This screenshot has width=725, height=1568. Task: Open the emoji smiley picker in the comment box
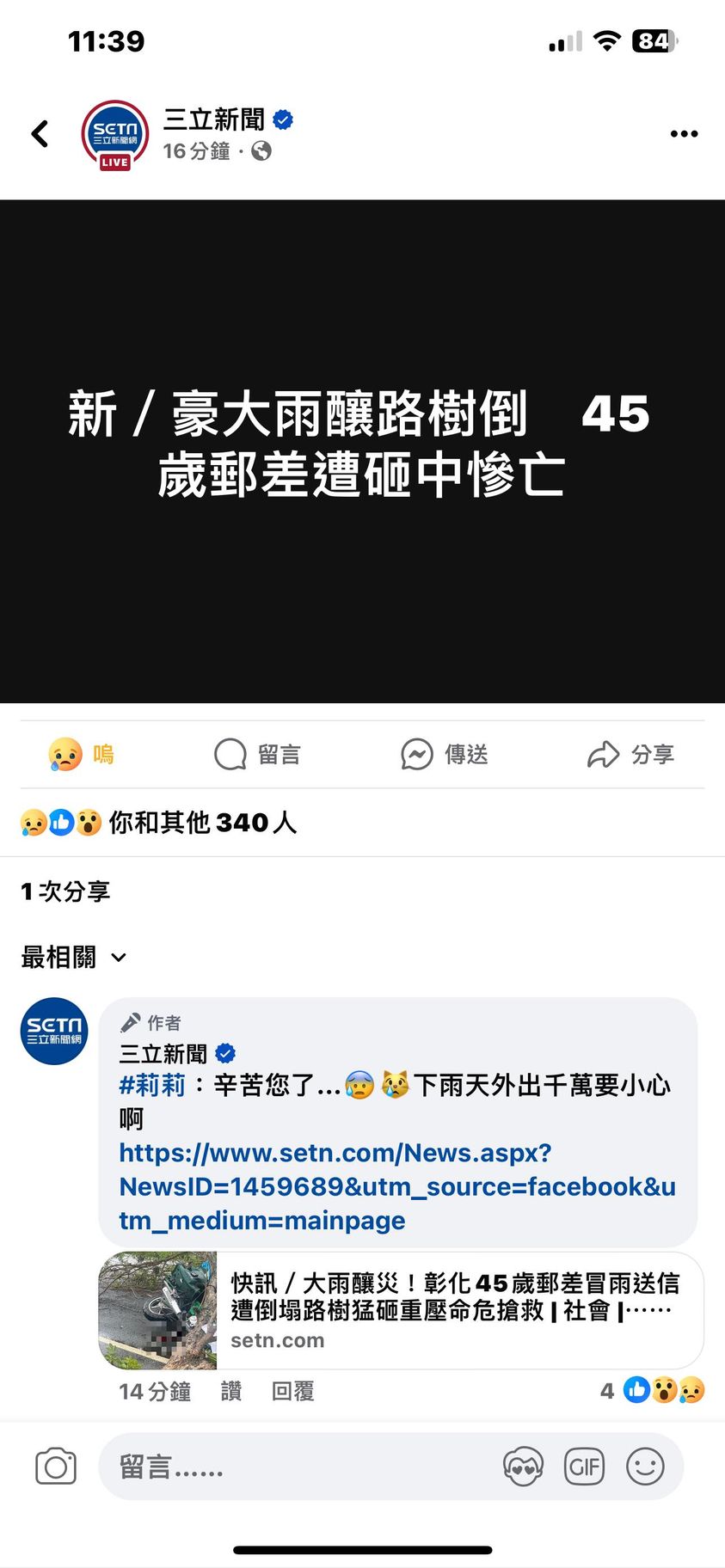(x=645, y=1467)
